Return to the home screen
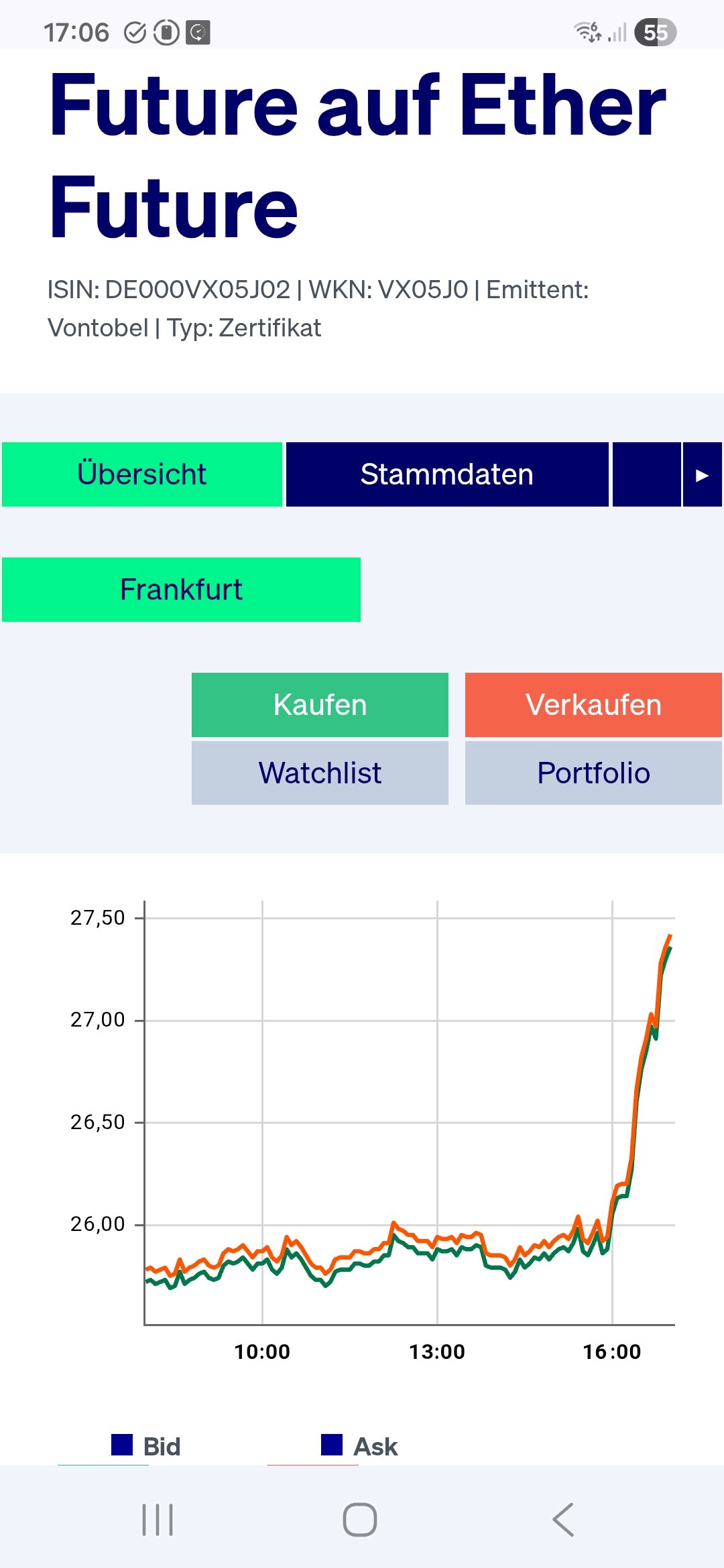724x1568 pixels. (360, 1519)
